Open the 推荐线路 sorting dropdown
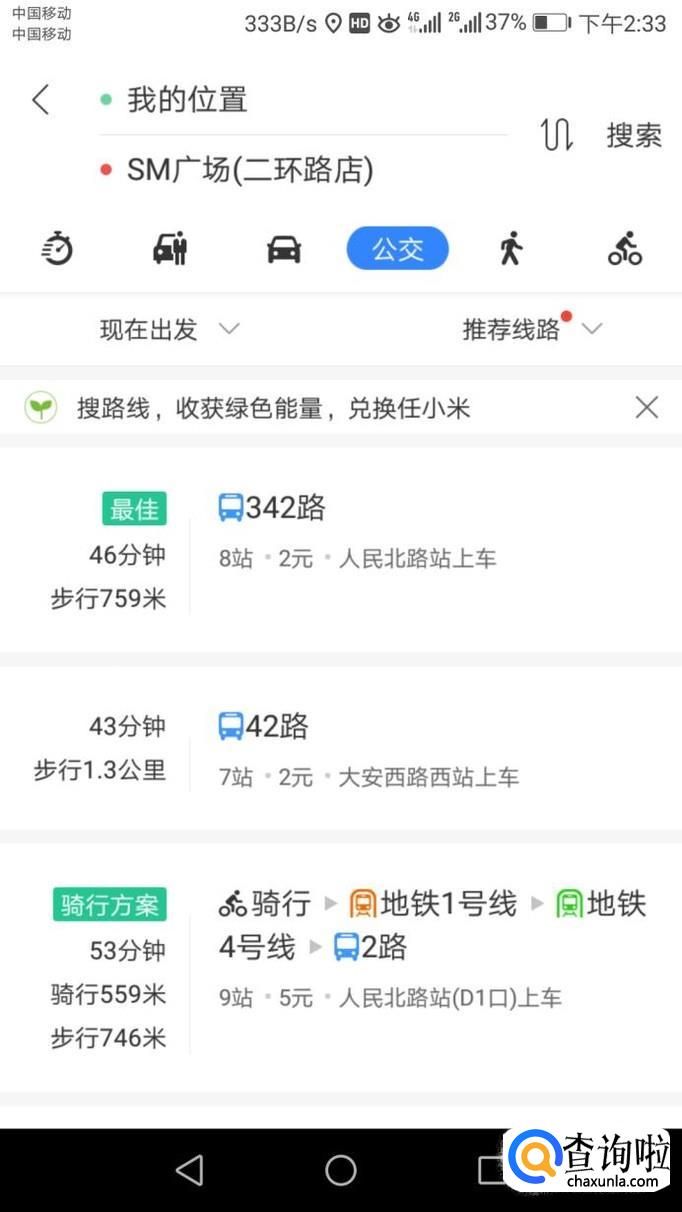The width and height of the screenshot is (682, 1212). pos(532,329)
